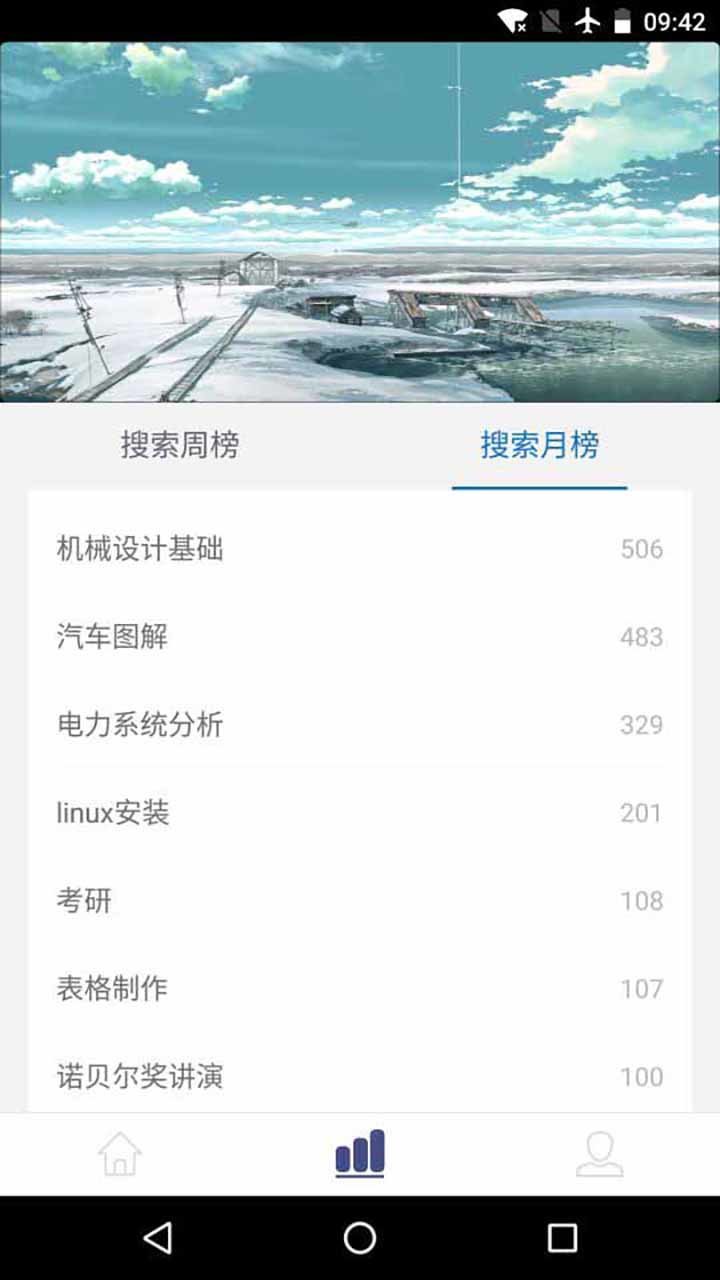Tap the system back button

(158, 1238)
